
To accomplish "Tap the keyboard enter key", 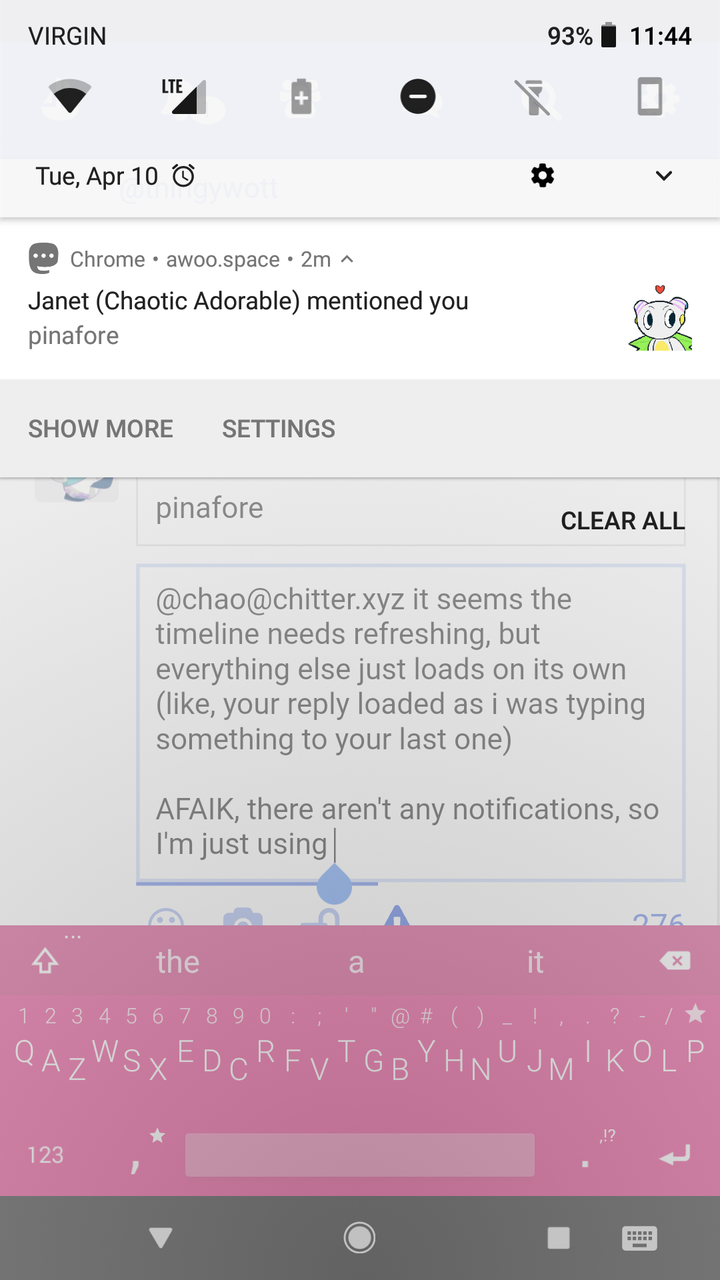I will pos(675,1156).
